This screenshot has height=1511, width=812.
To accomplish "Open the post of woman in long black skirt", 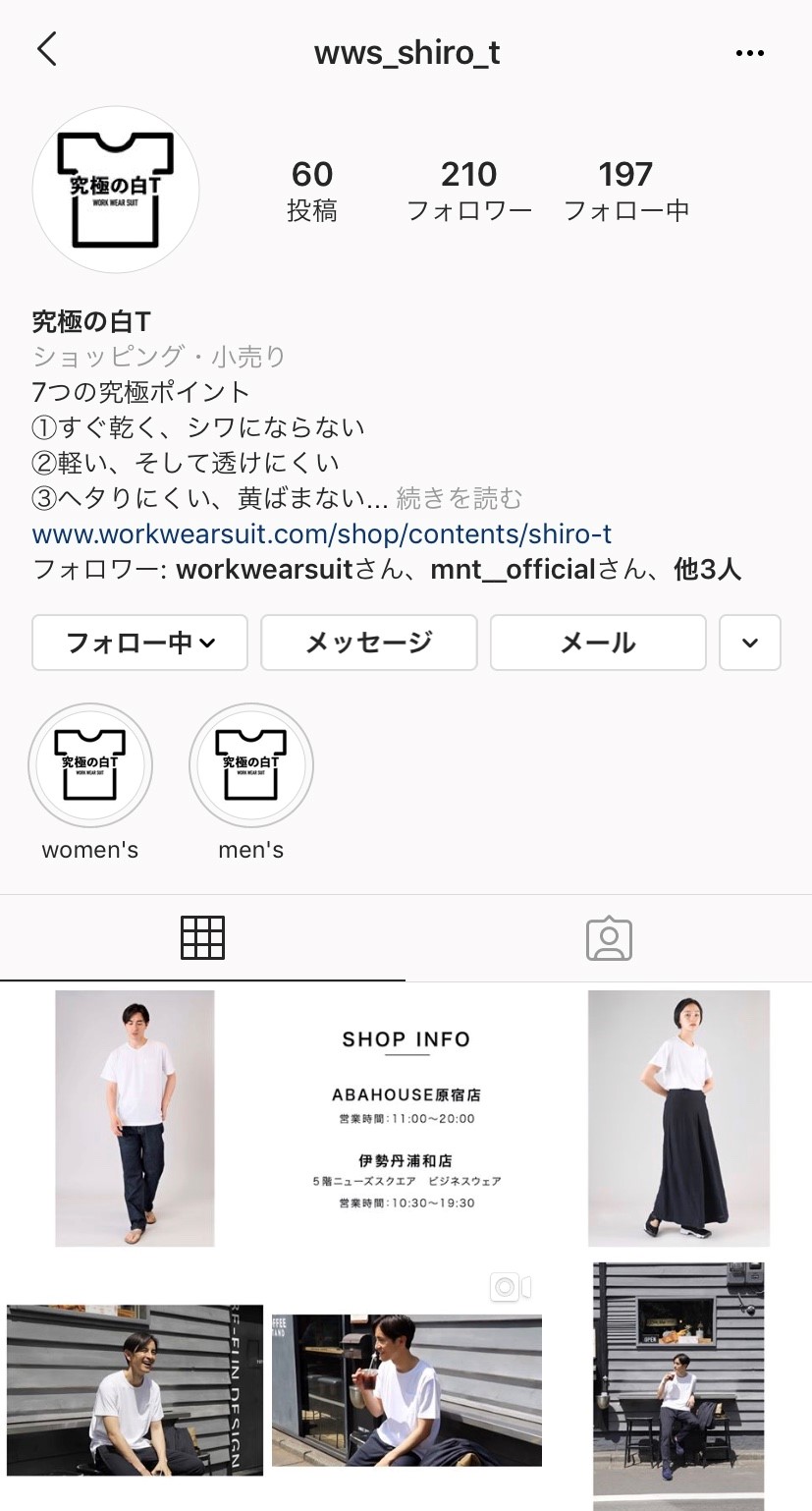I will pos(677,1118).
